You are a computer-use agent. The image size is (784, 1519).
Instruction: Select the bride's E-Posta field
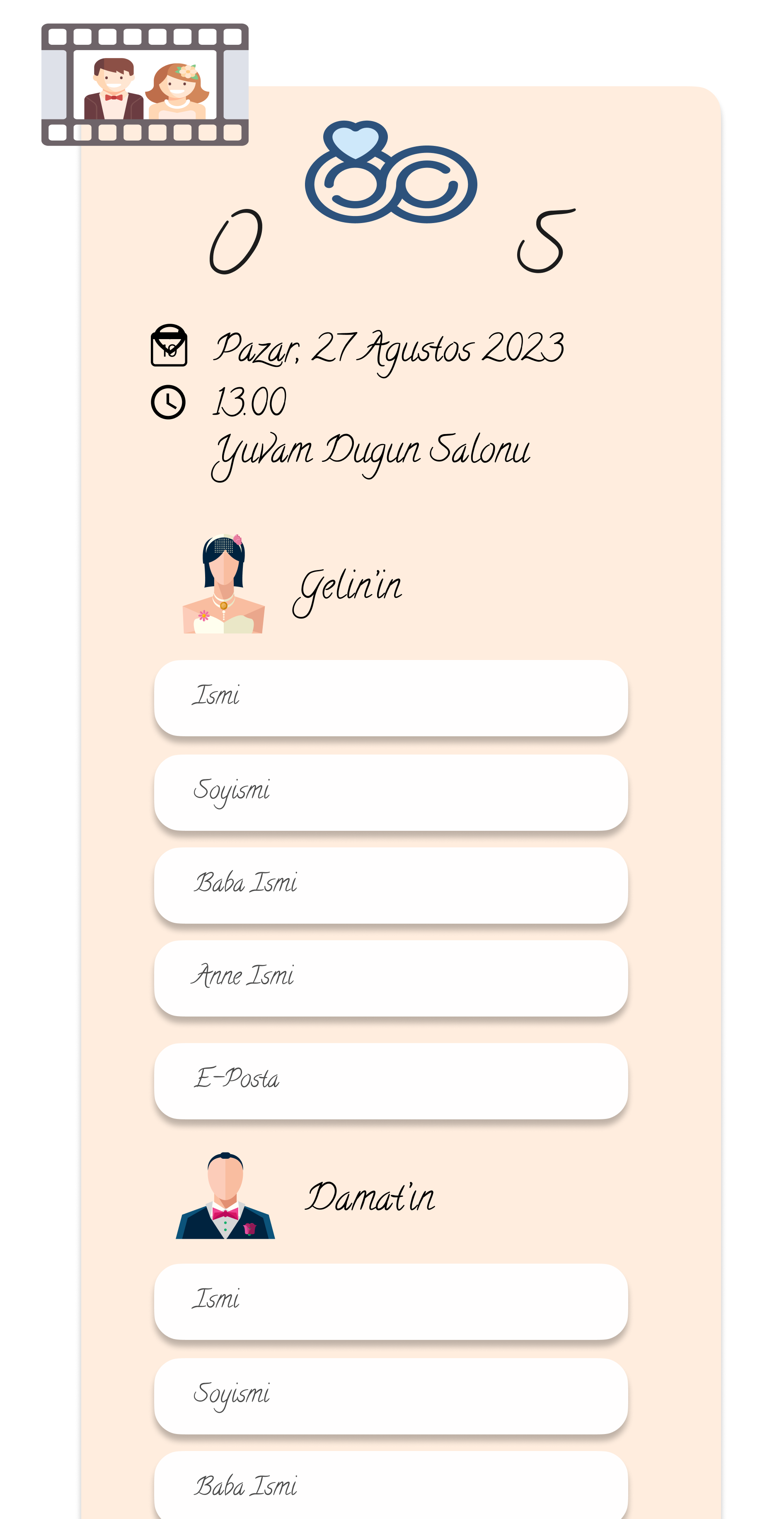(x=390, y=1080)
